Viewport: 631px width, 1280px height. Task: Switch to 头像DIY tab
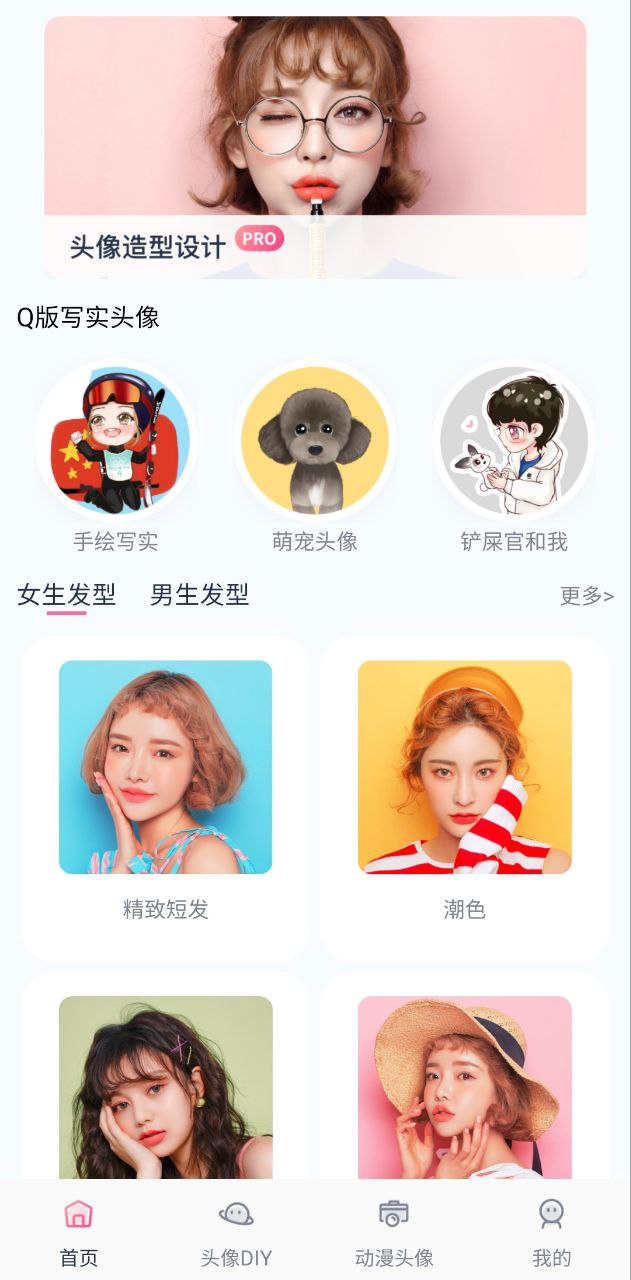(x=236, y=1232)
